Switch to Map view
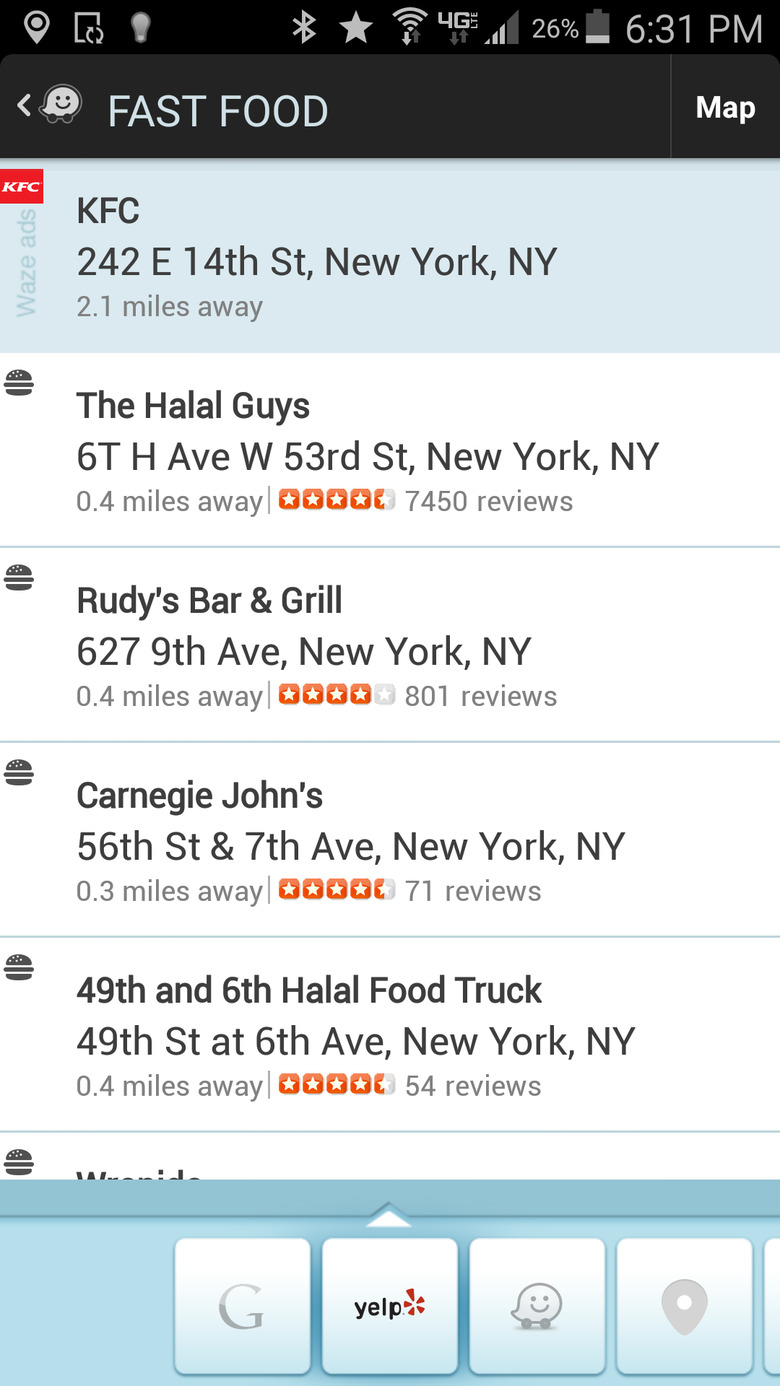This screenshot has height=1386, width=780. coord(725,108)
